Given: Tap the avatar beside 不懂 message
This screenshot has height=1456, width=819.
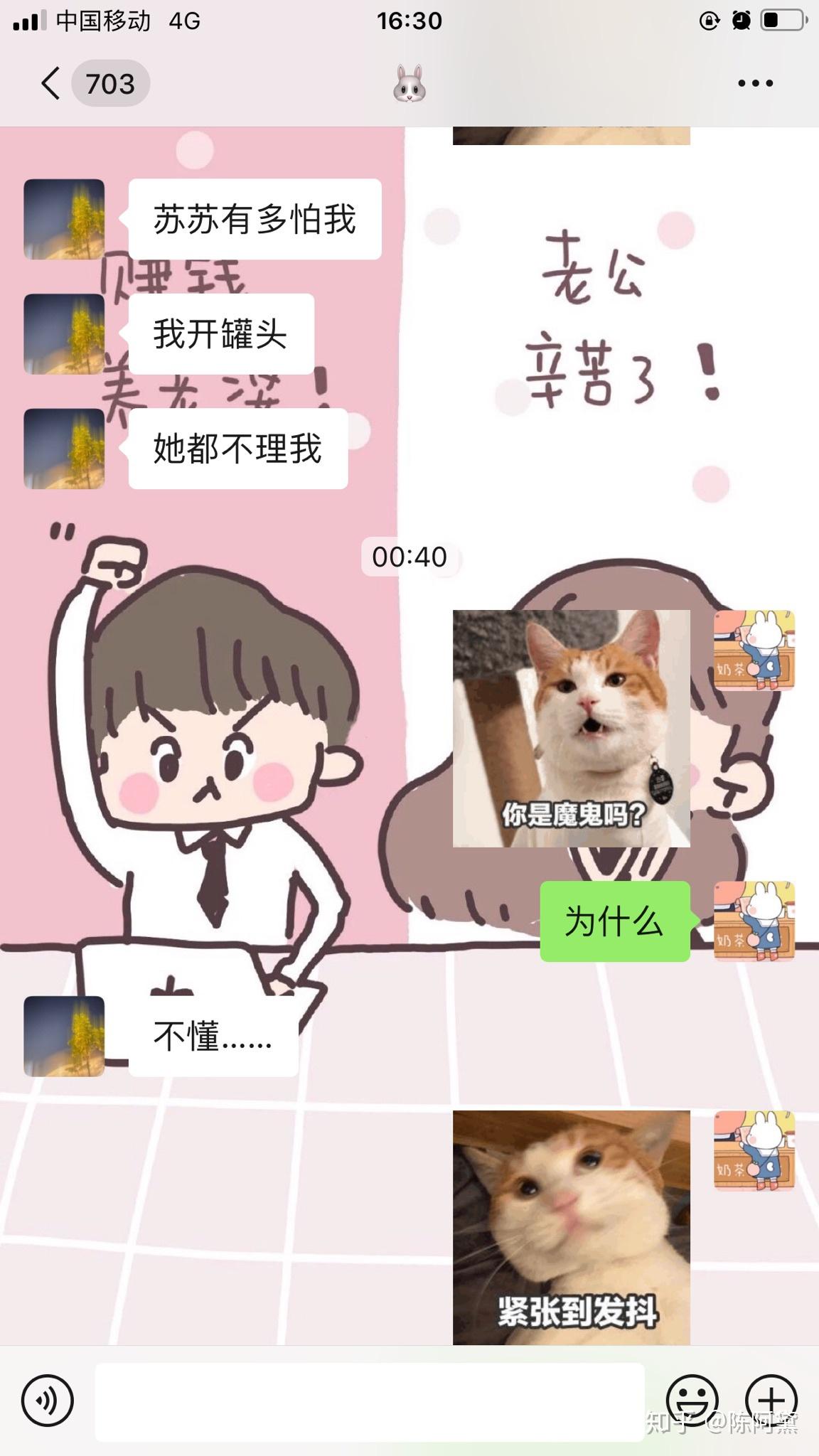Looking at the screenshot, I should [x=64, y=1036].
